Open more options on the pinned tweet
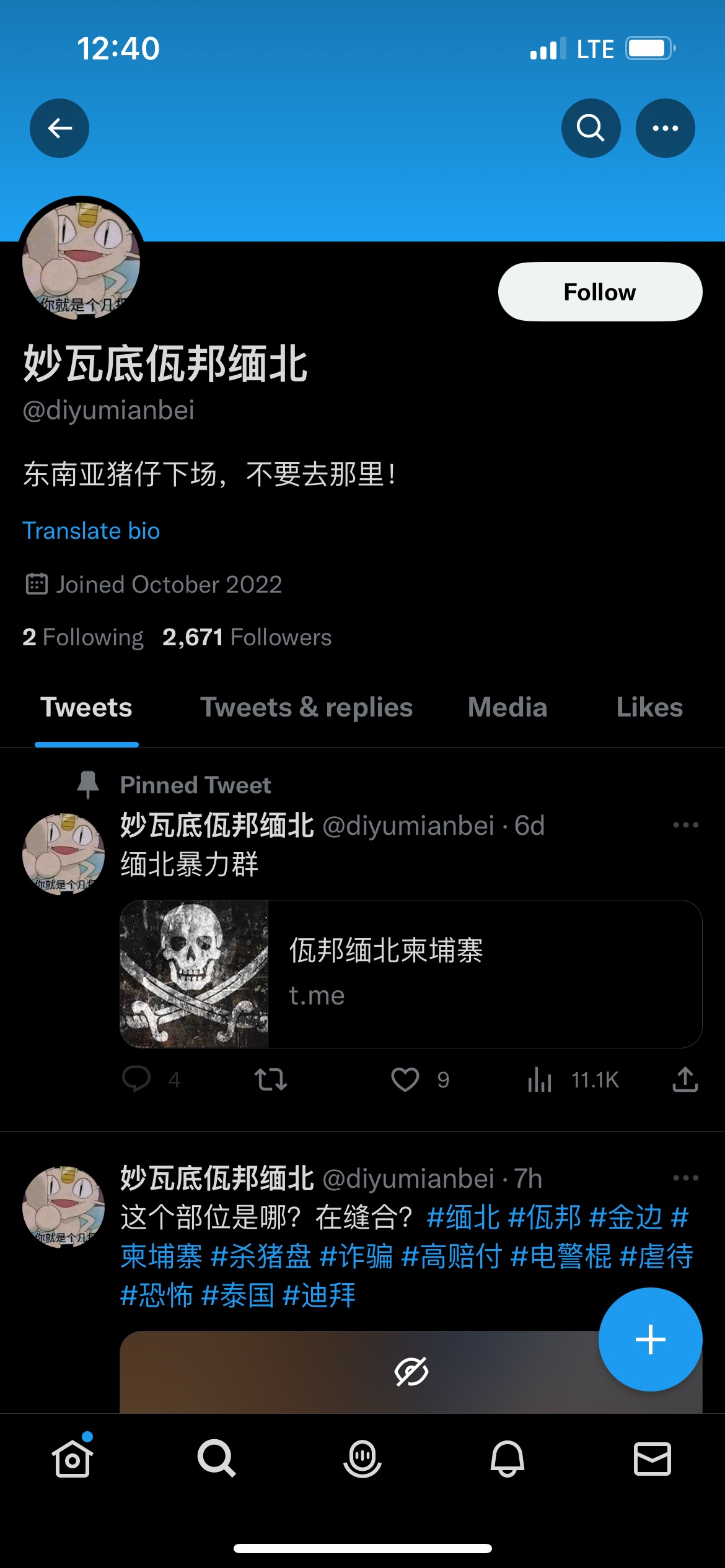Image resolution: width=725 pixels, height=1568 pixels. [685, 825]
